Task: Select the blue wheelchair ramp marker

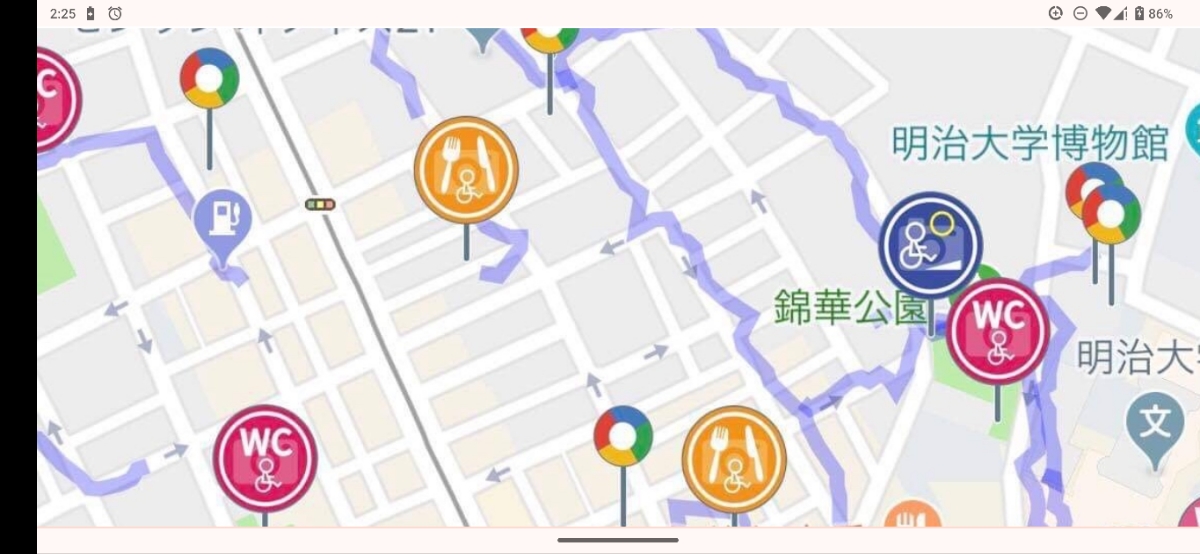Action: [931, 245]
